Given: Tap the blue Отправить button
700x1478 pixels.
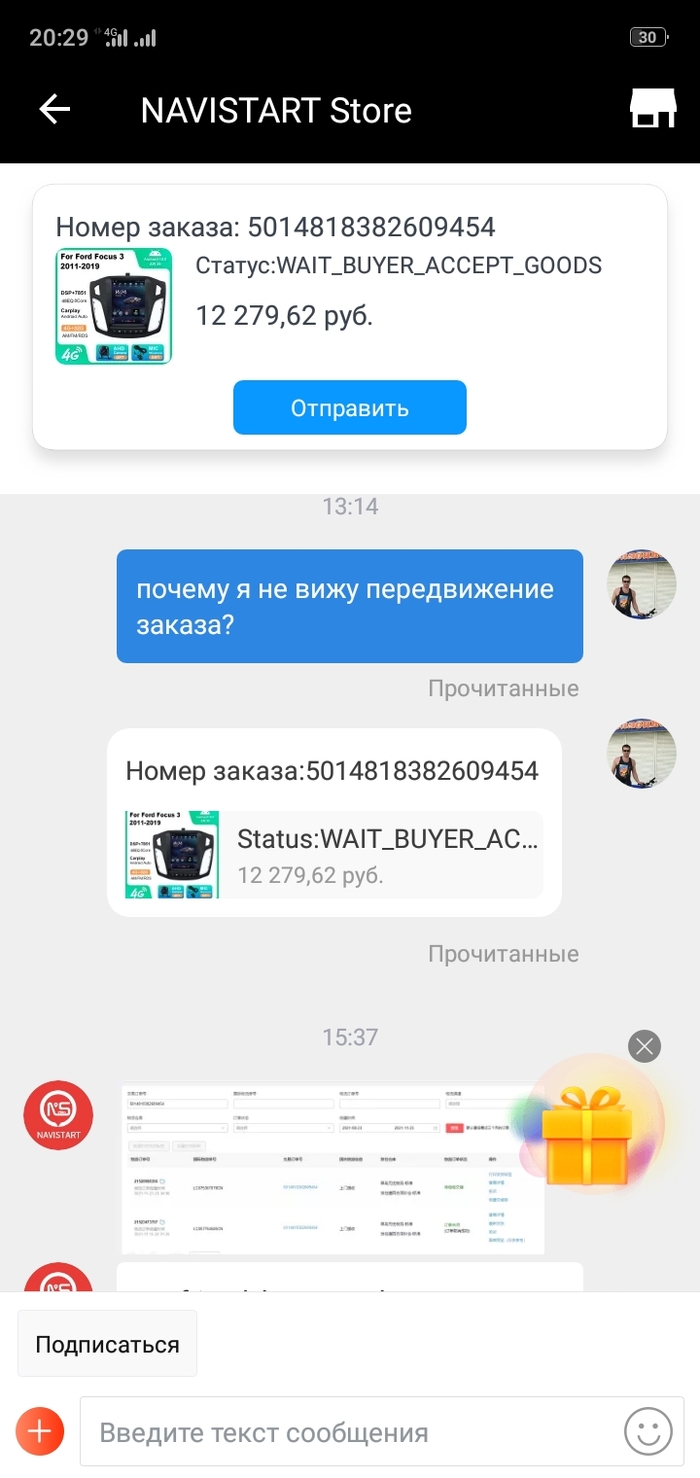Looking at the screenshot, I should (350, 408).
